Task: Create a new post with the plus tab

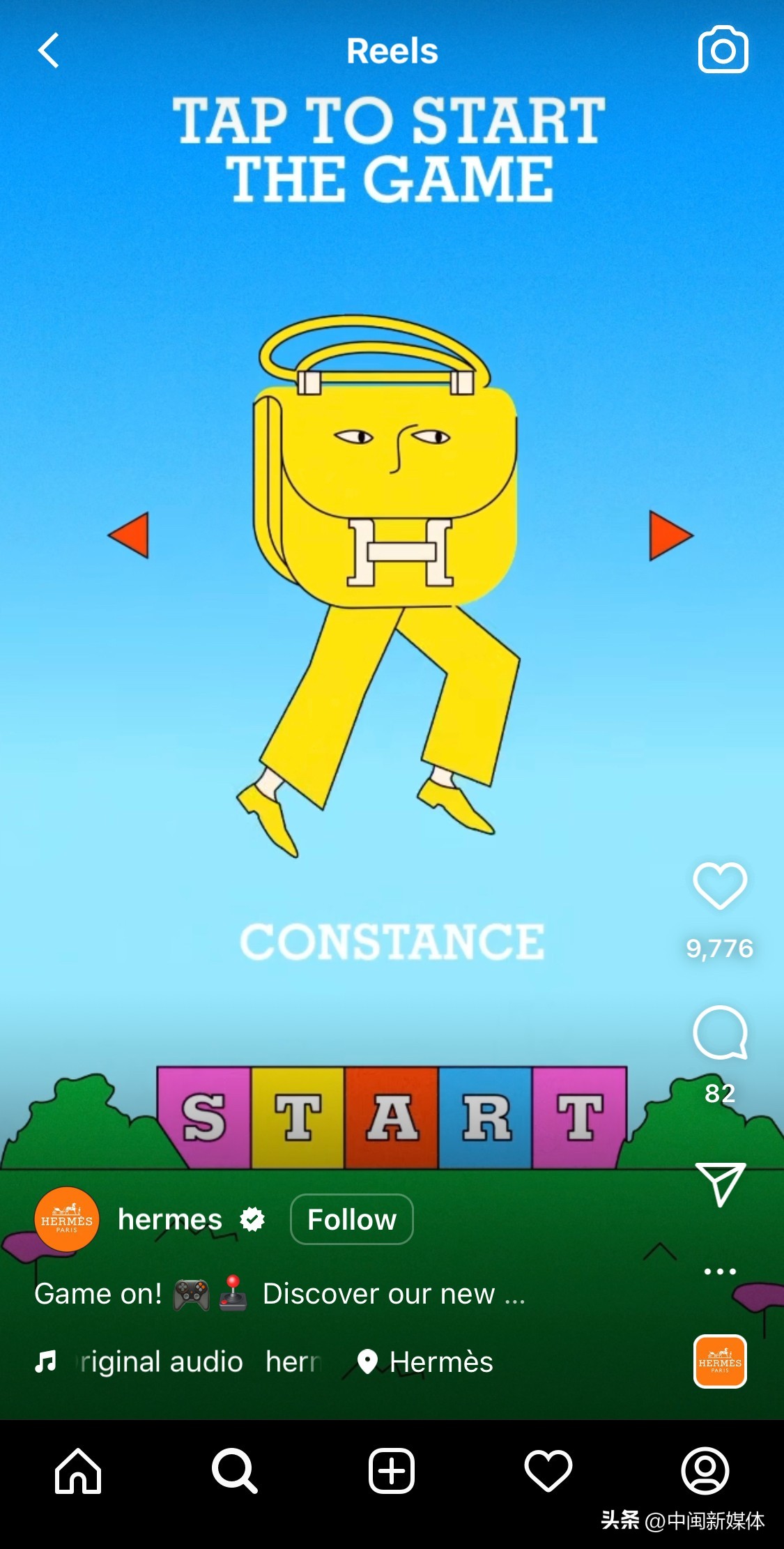Action: tap(392, 1471)
